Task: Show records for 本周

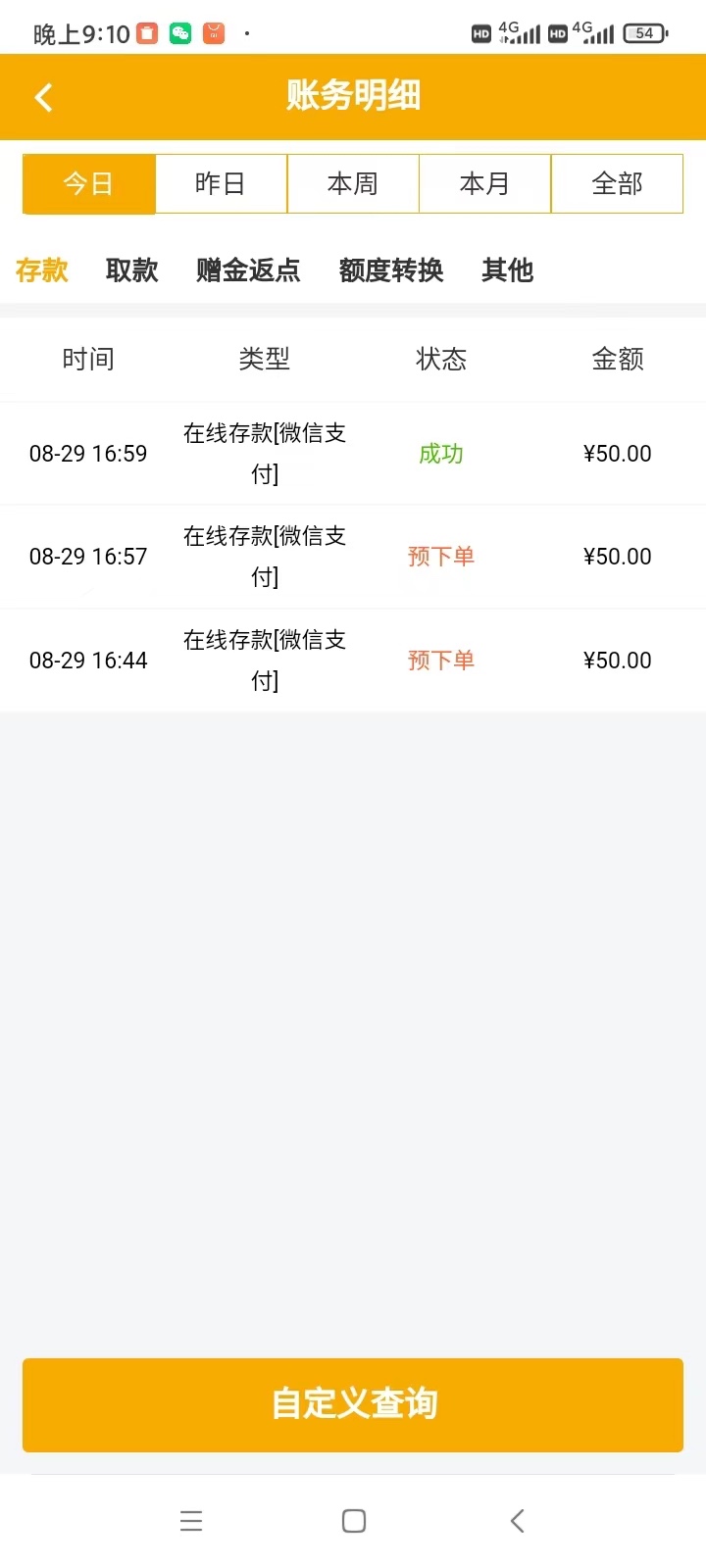Action: click(x=353, y=183)
